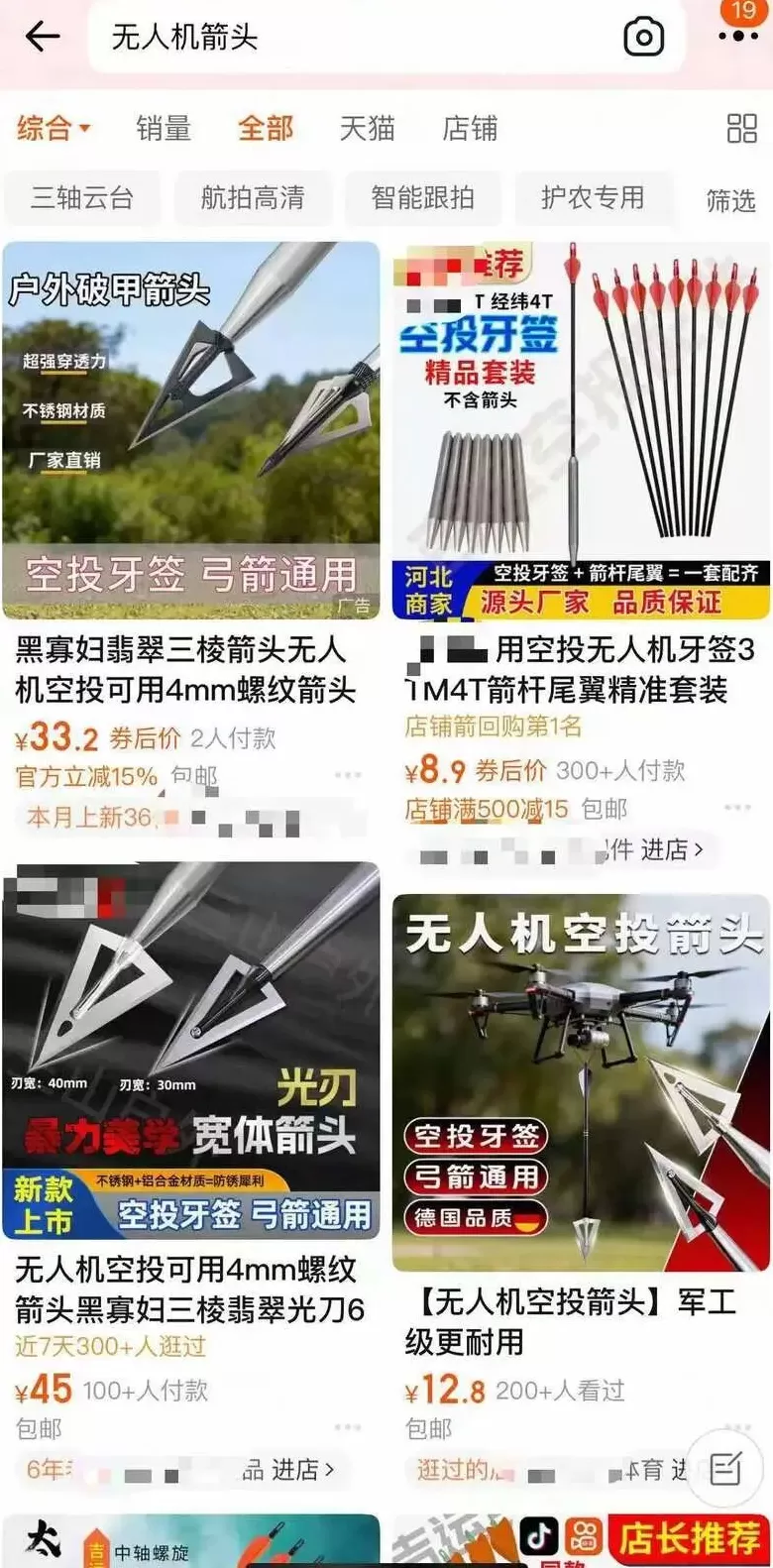Screen dimensions: 773x1568
Task: Enable the 航拍高清 filter
Action: coord(253,198)
